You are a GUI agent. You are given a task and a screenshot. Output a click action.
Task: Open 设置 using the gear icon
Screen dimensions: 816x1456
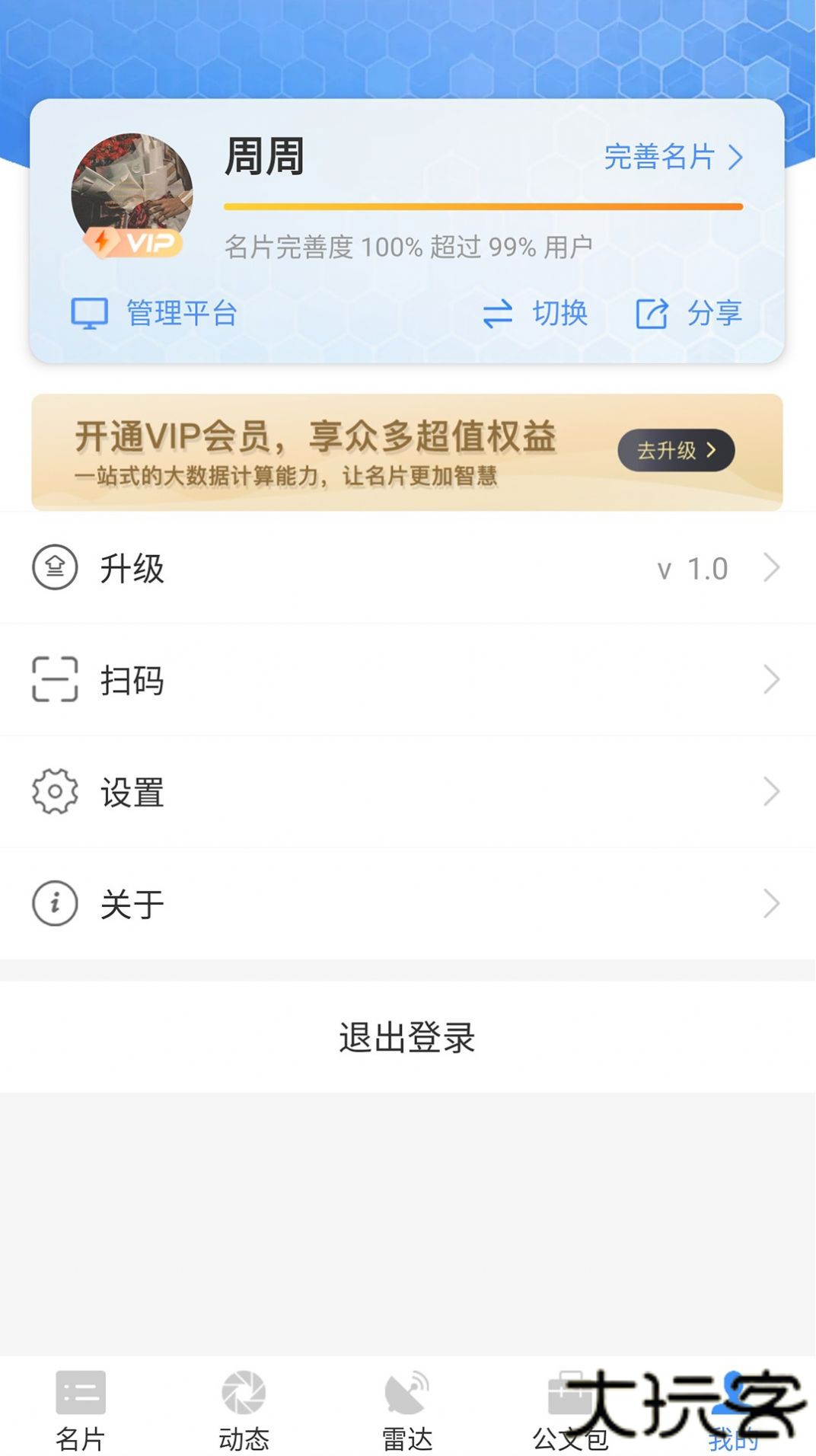(55, 792)
